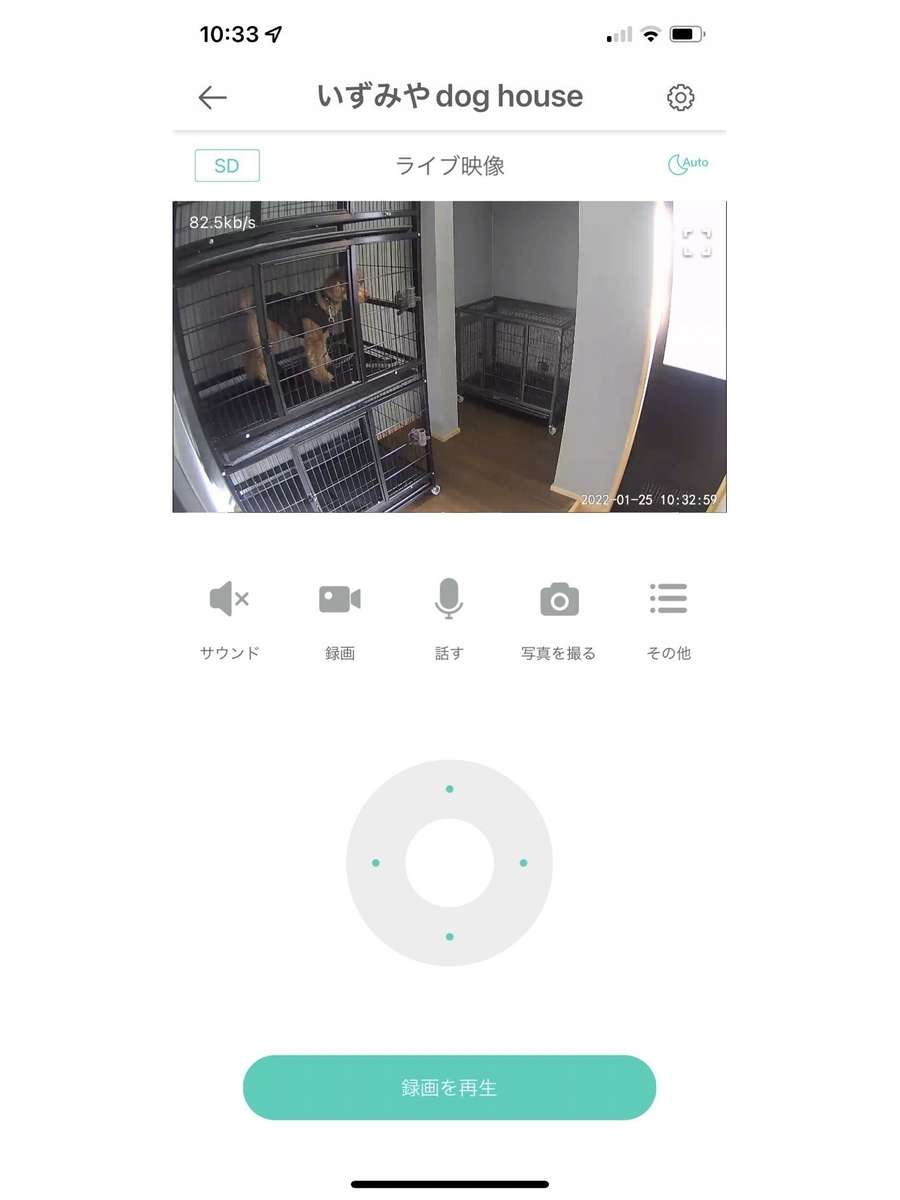Viewport: 900px width, 1200px height.
Task: Take a snapshot with 写真を撮る
Action: (x=559, y=600)
